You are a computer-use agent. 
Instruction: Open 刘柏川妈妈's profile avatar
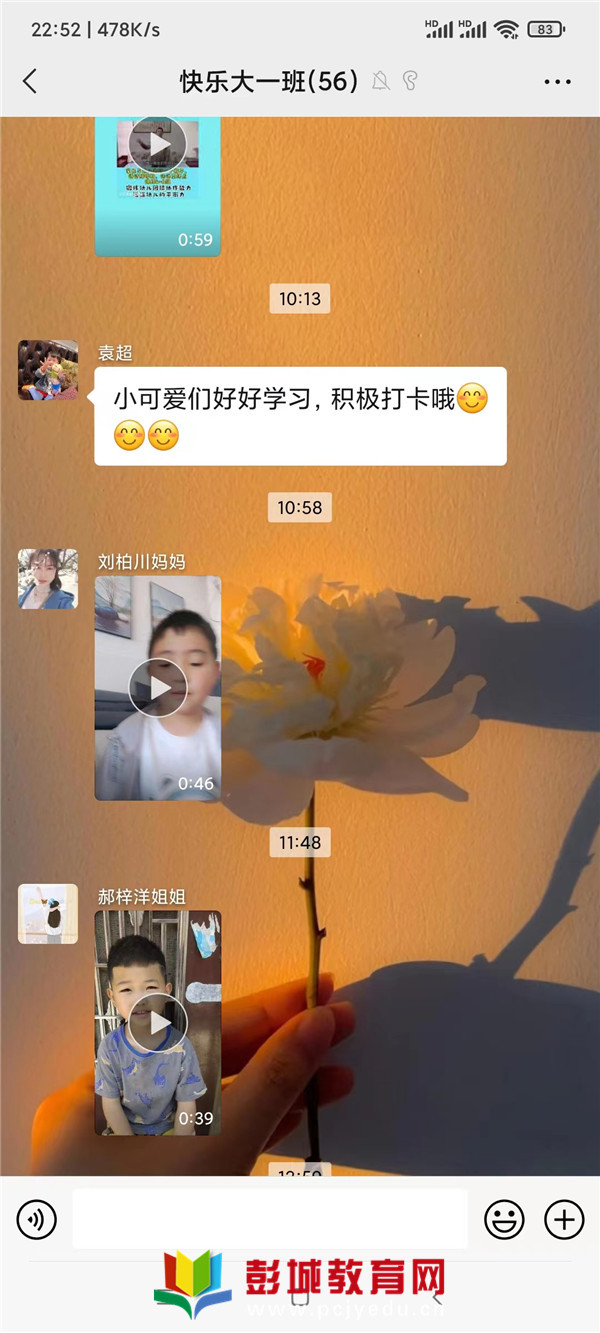click(x=48, y=579)
